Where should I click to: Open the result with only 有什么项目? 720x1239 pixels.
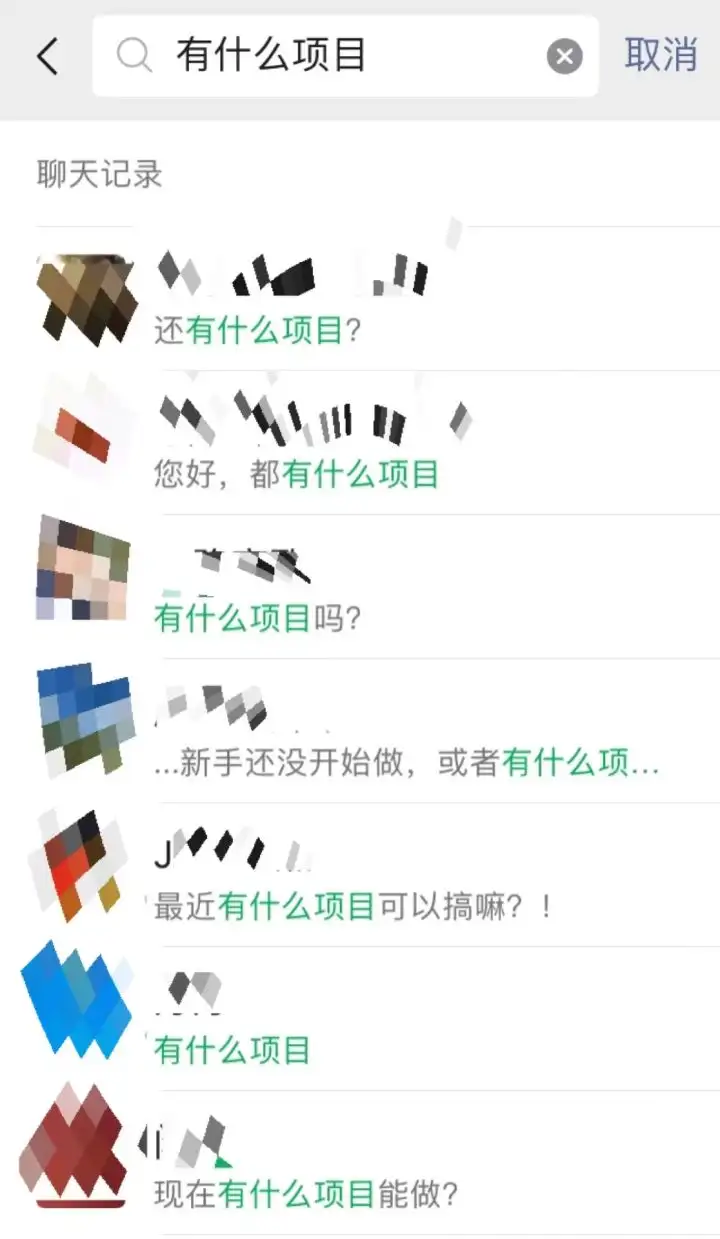(x=360, y=1019)
